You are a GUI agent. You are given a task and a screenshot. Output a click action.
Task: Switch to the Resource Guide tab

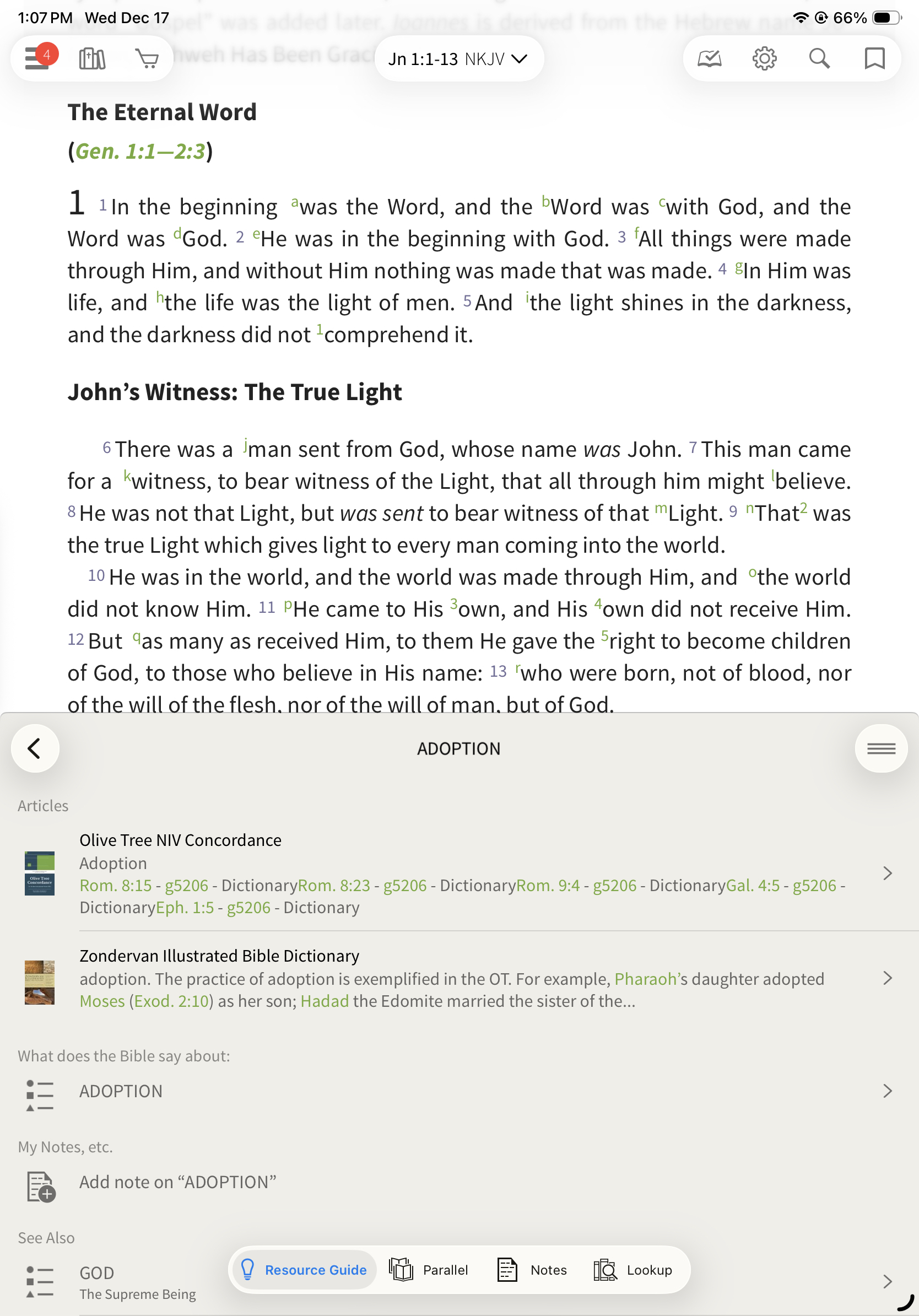pyautogui.click(x=304, y=1270)
